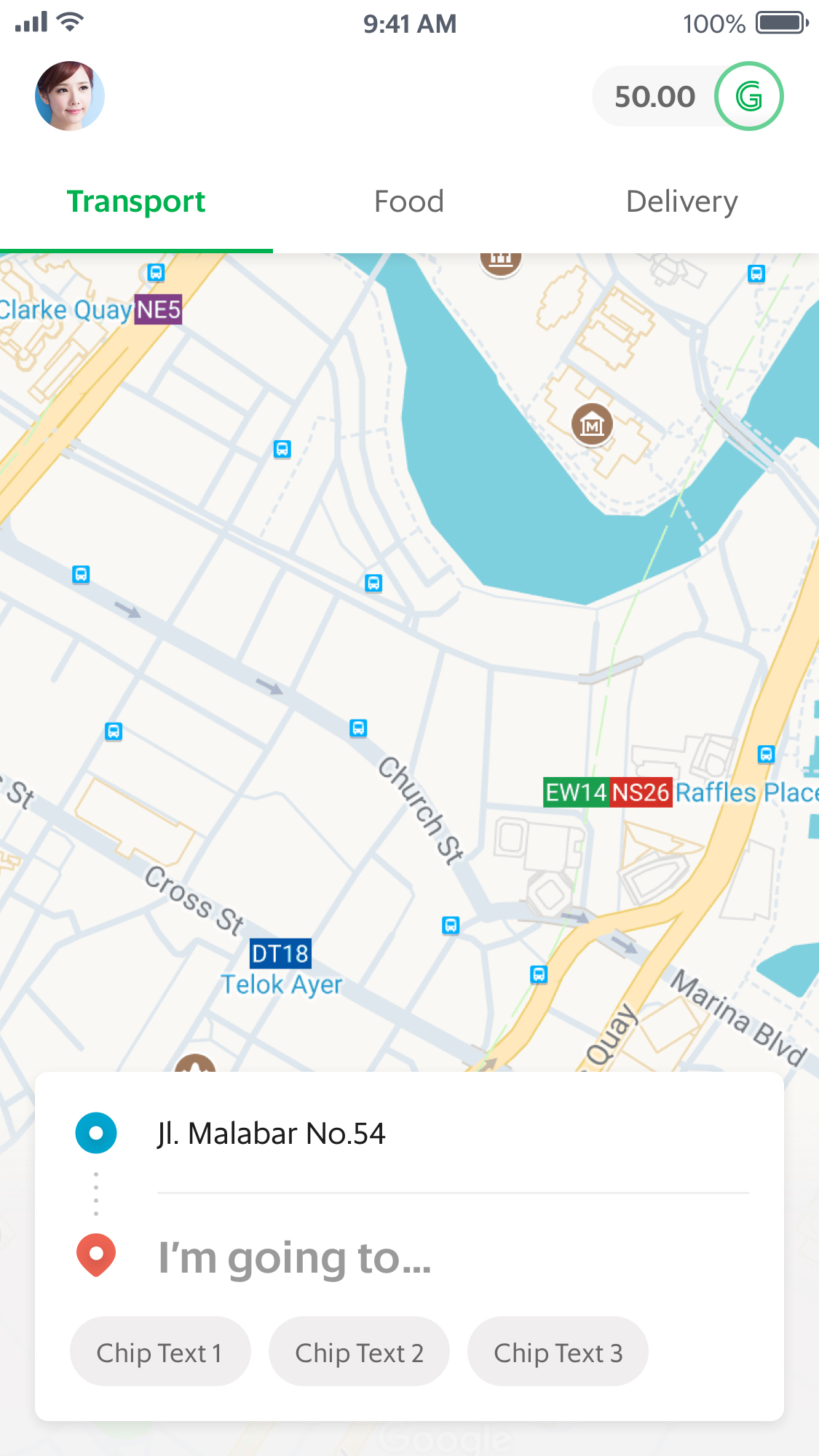This screenshot has width=819, height=1456.
Task: Tap the I'm going to destination field
Action: point(295,1257)
